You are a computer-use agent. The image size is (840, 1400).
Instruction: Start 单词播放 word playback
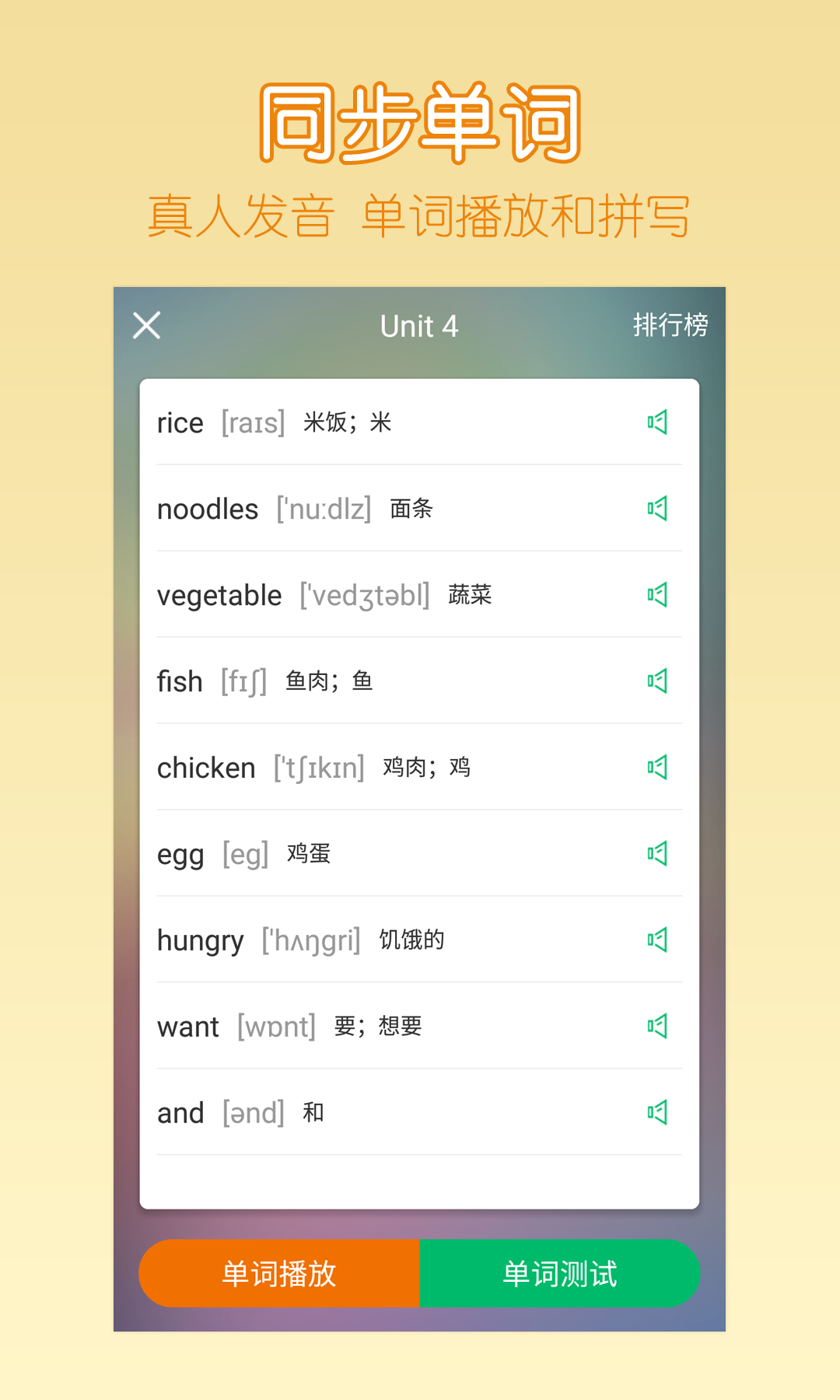point(278,1274)
